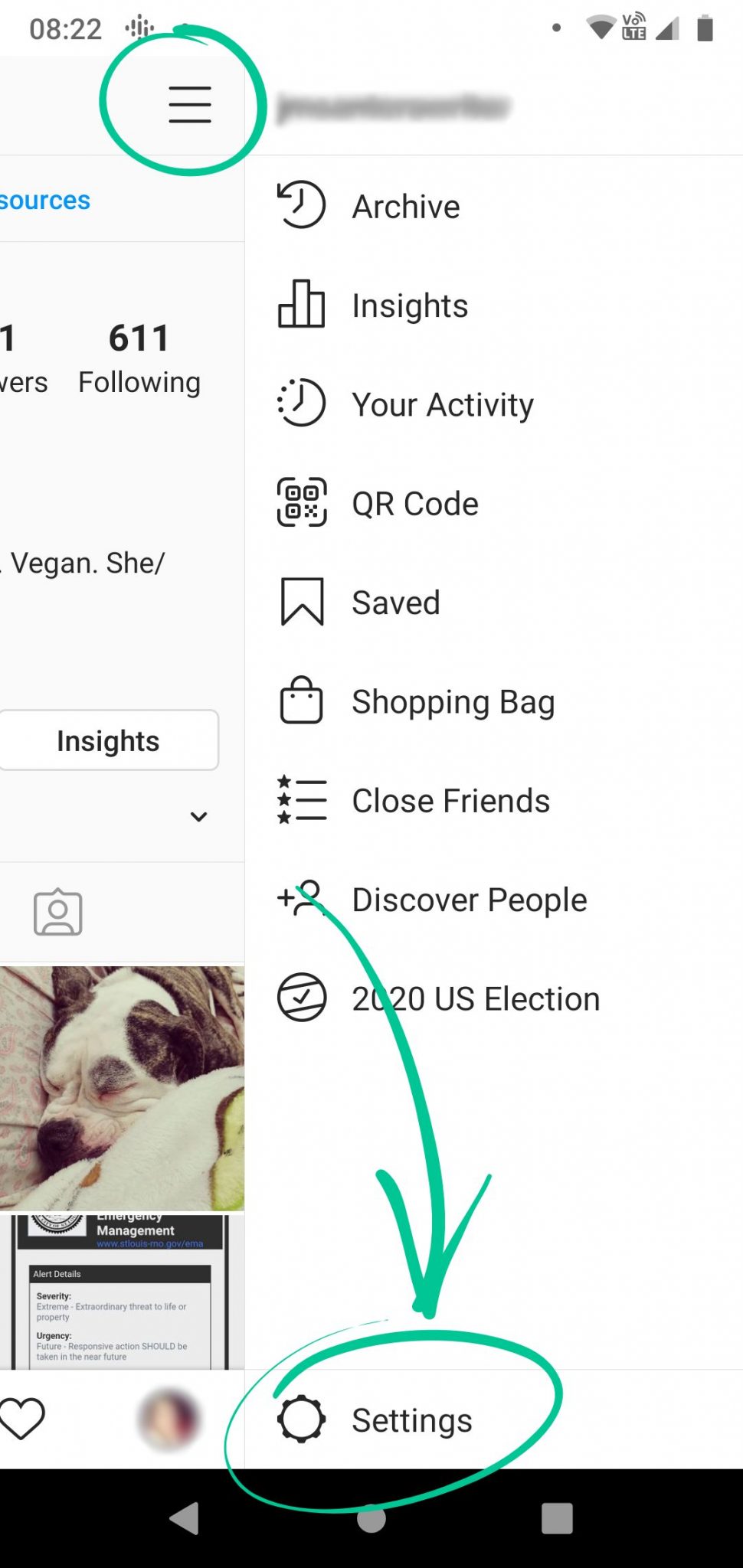Open Archive
The image size is (743, 1568).
(494, 206)
